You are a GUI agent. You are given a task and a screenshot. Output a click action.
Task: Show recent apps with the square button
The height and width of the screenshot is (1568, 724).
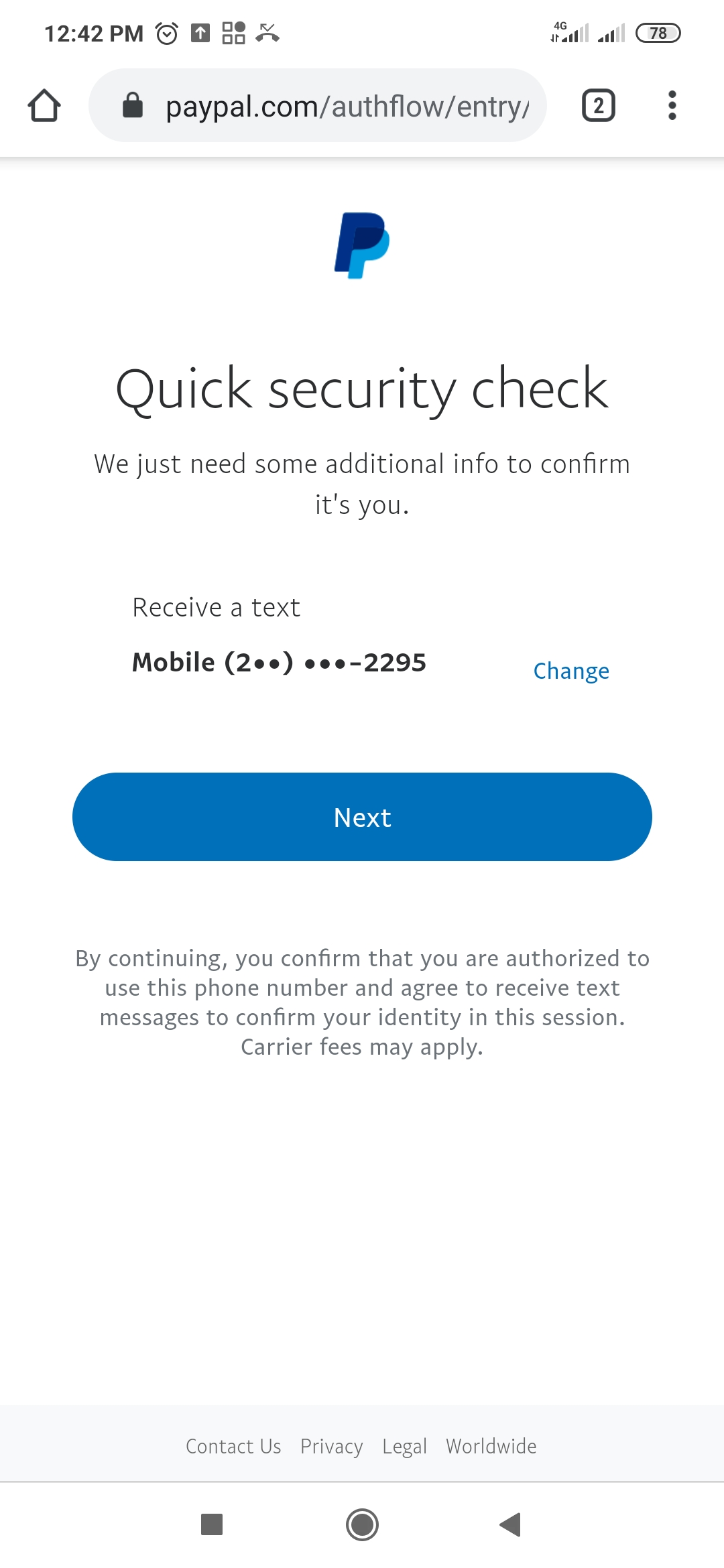point(212,1524)
